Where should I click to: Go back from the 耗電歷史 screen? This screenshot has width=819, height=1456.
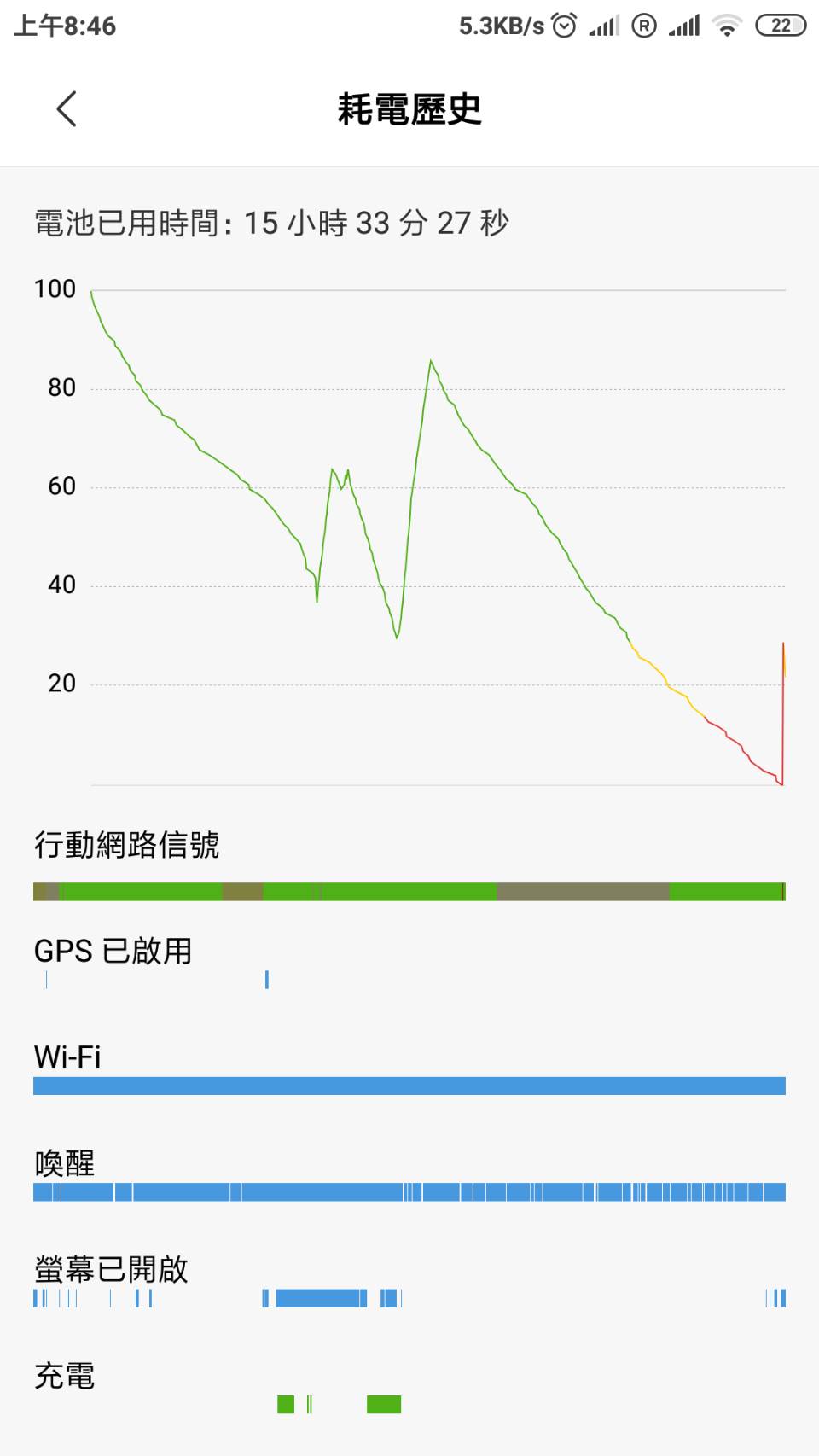[x=67, y=109]
